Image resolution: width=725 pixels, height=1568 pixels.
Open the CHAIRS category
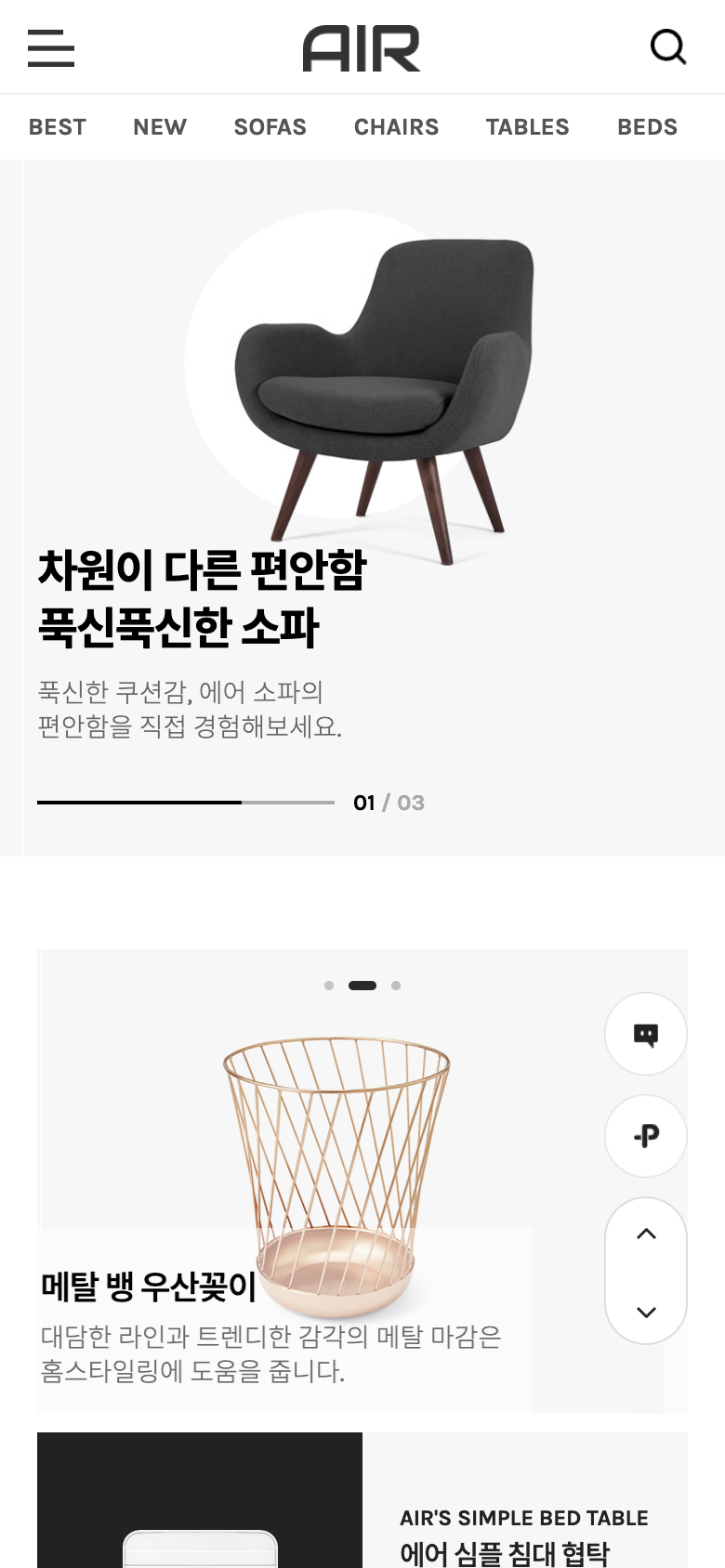pyautogui.click(x=396, y=127)
